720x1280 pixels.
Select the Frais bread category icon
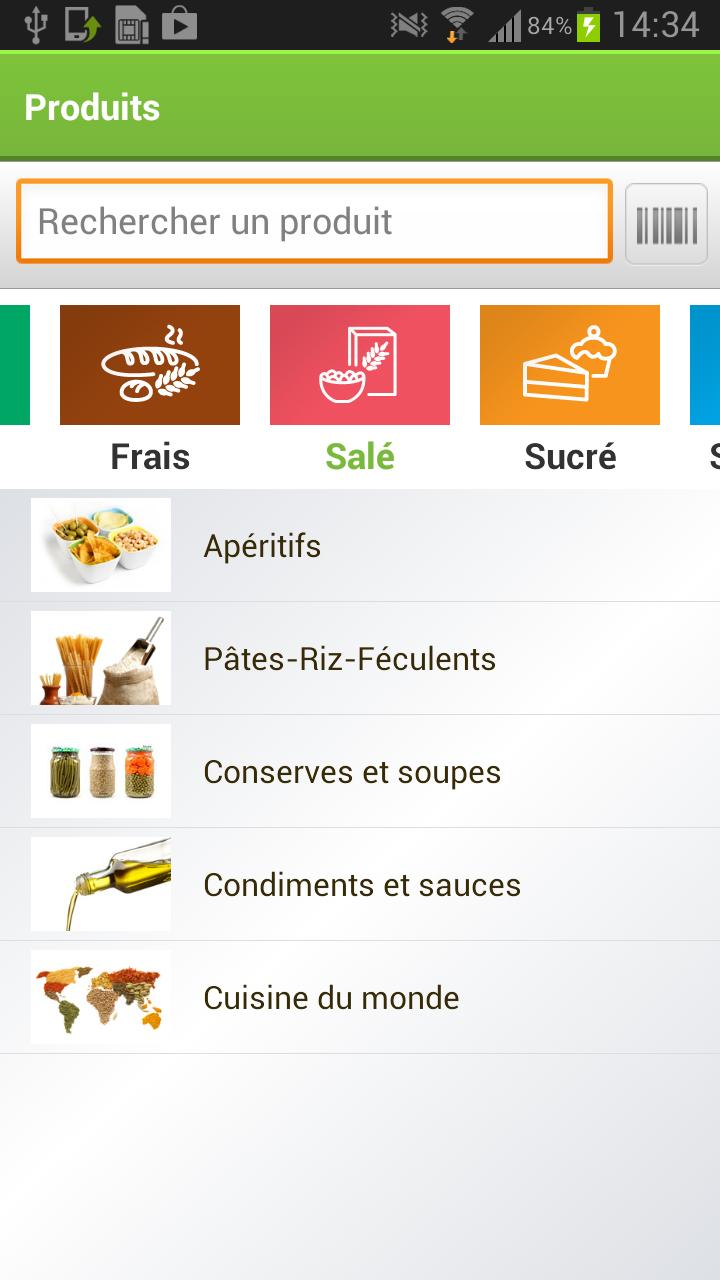point(149,365)
